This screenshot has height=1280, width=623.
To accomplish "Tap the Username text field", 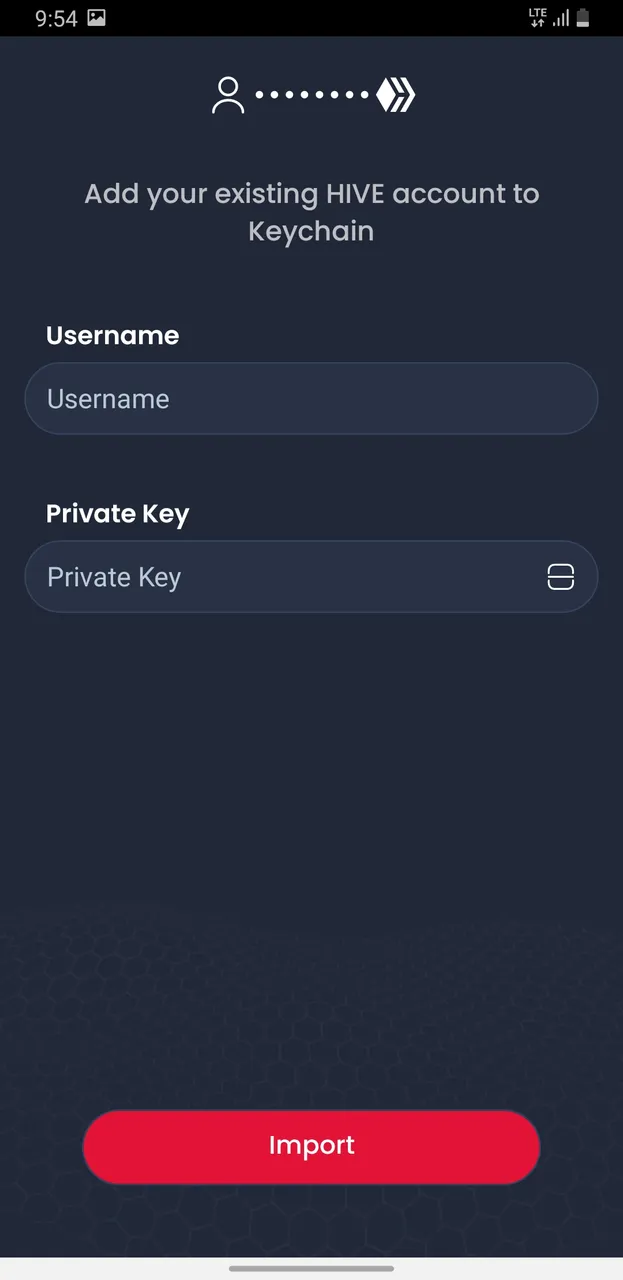I will click(x=311, y=398).
